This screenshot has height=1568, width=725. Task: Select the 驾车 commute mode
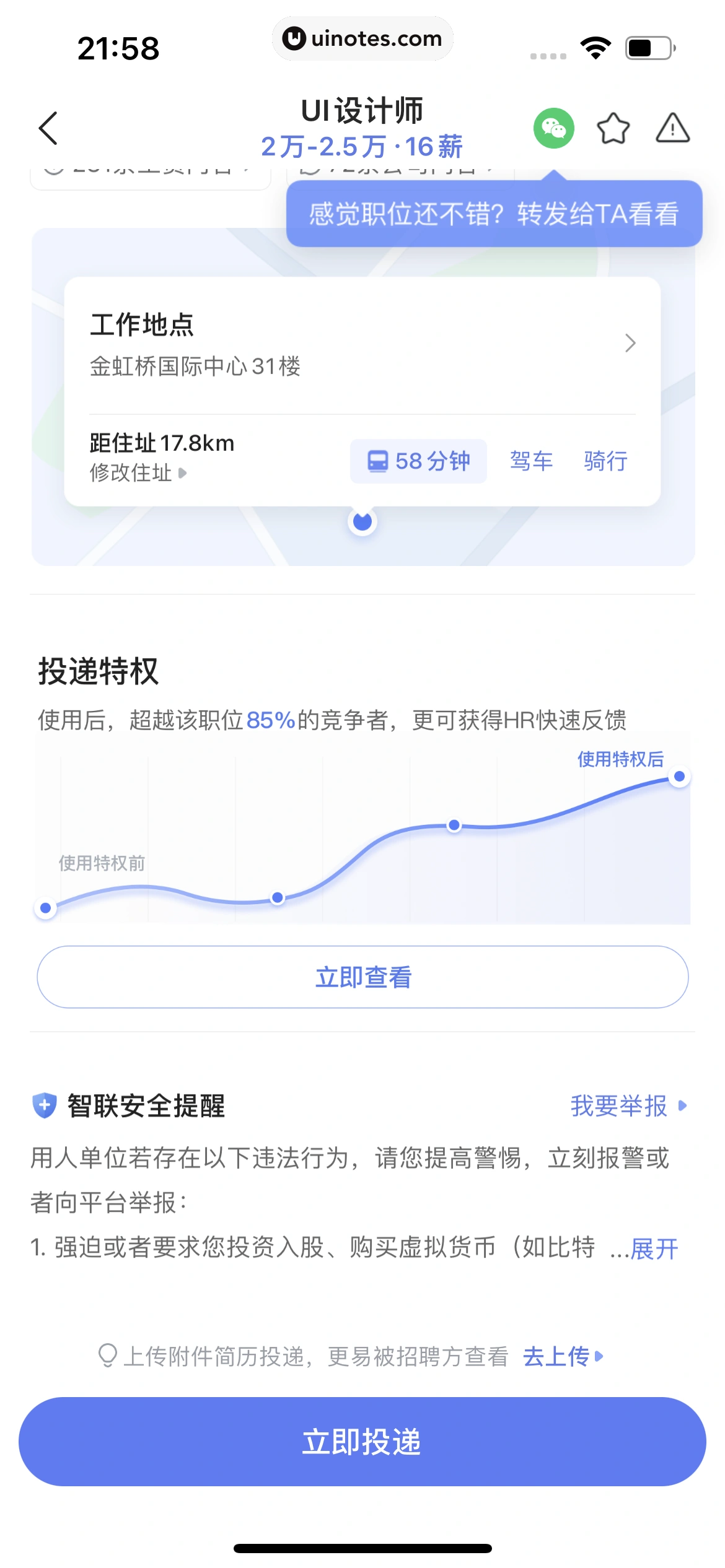531,460
